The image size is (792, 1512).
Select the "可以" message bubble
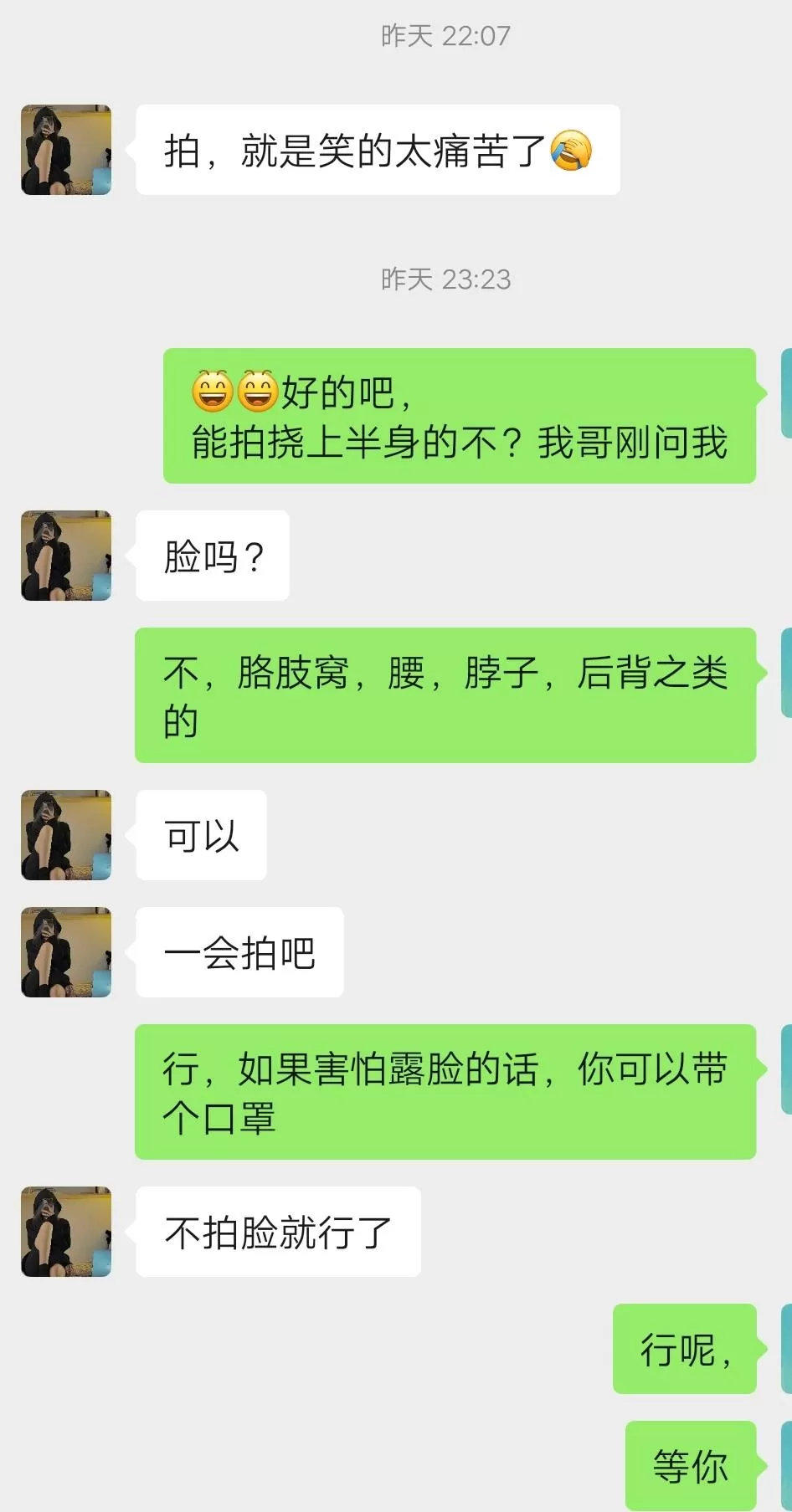coord(201,836)
